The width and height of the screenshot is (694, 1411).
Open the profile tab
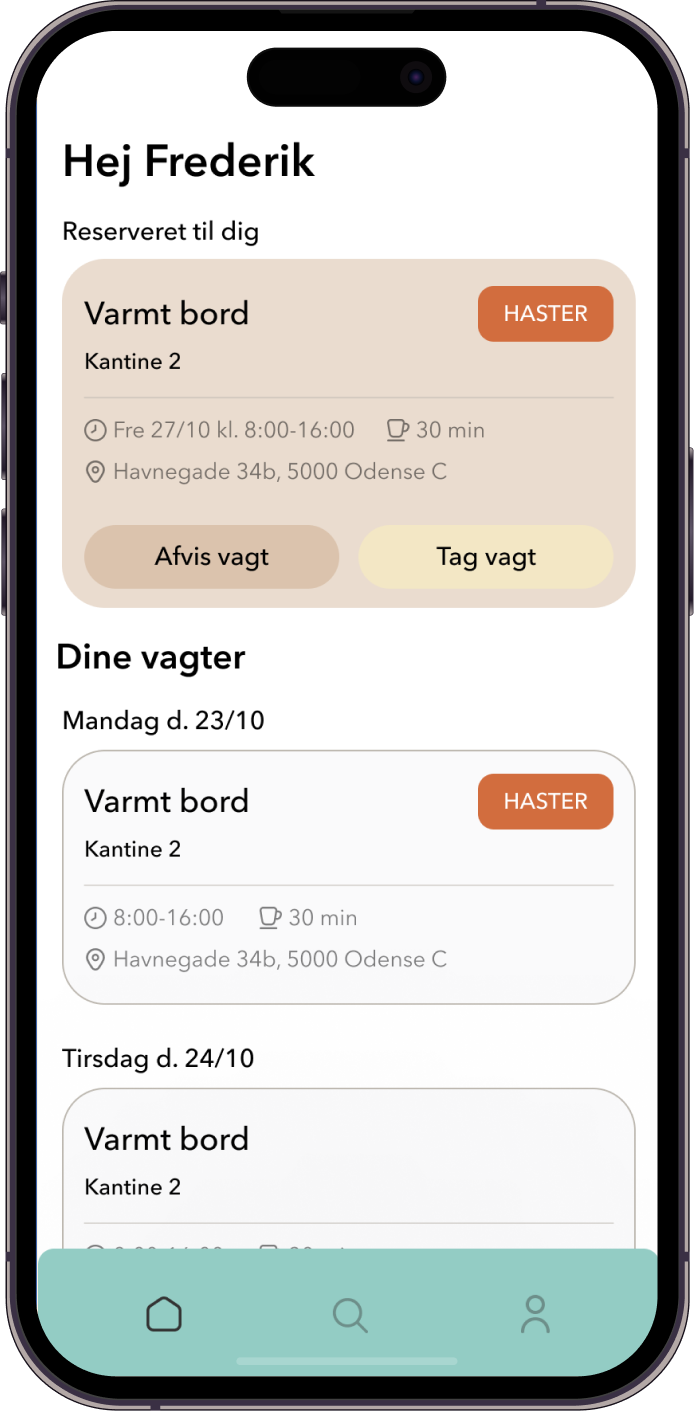coord(535,1314)
